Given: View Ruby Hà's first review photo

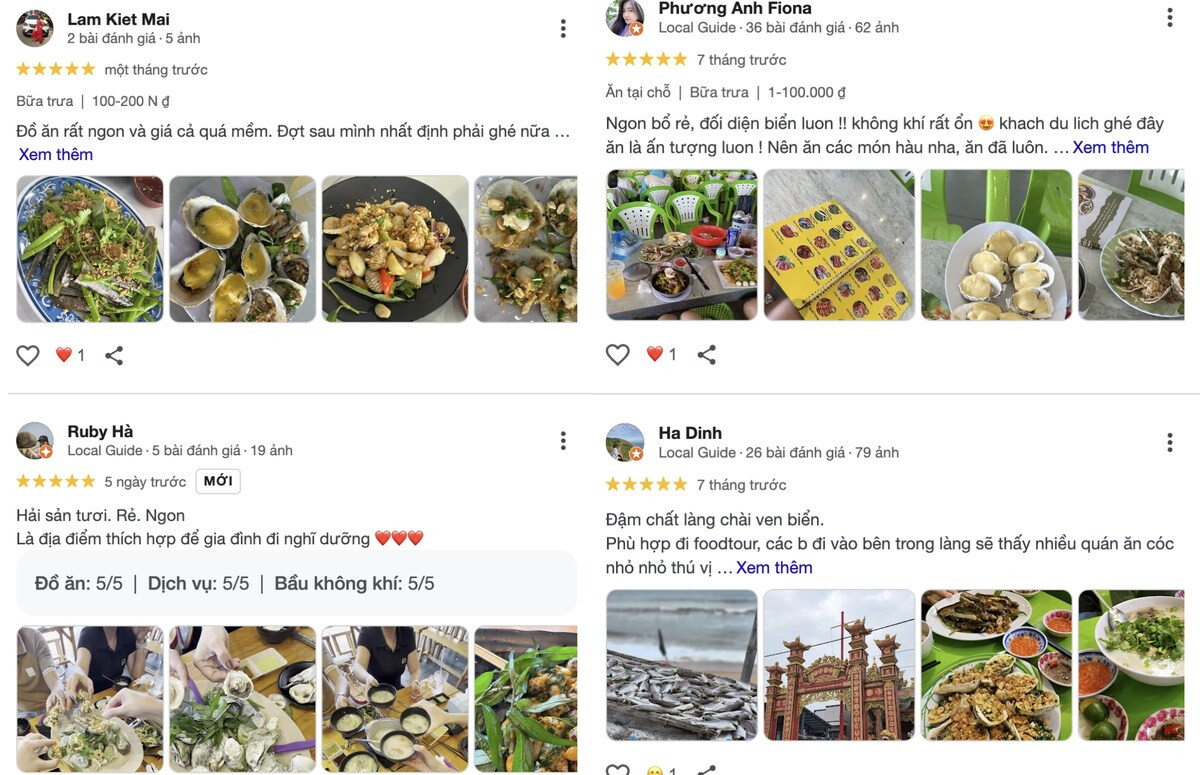Looking at the screenshot, I should tap(90, 698).
